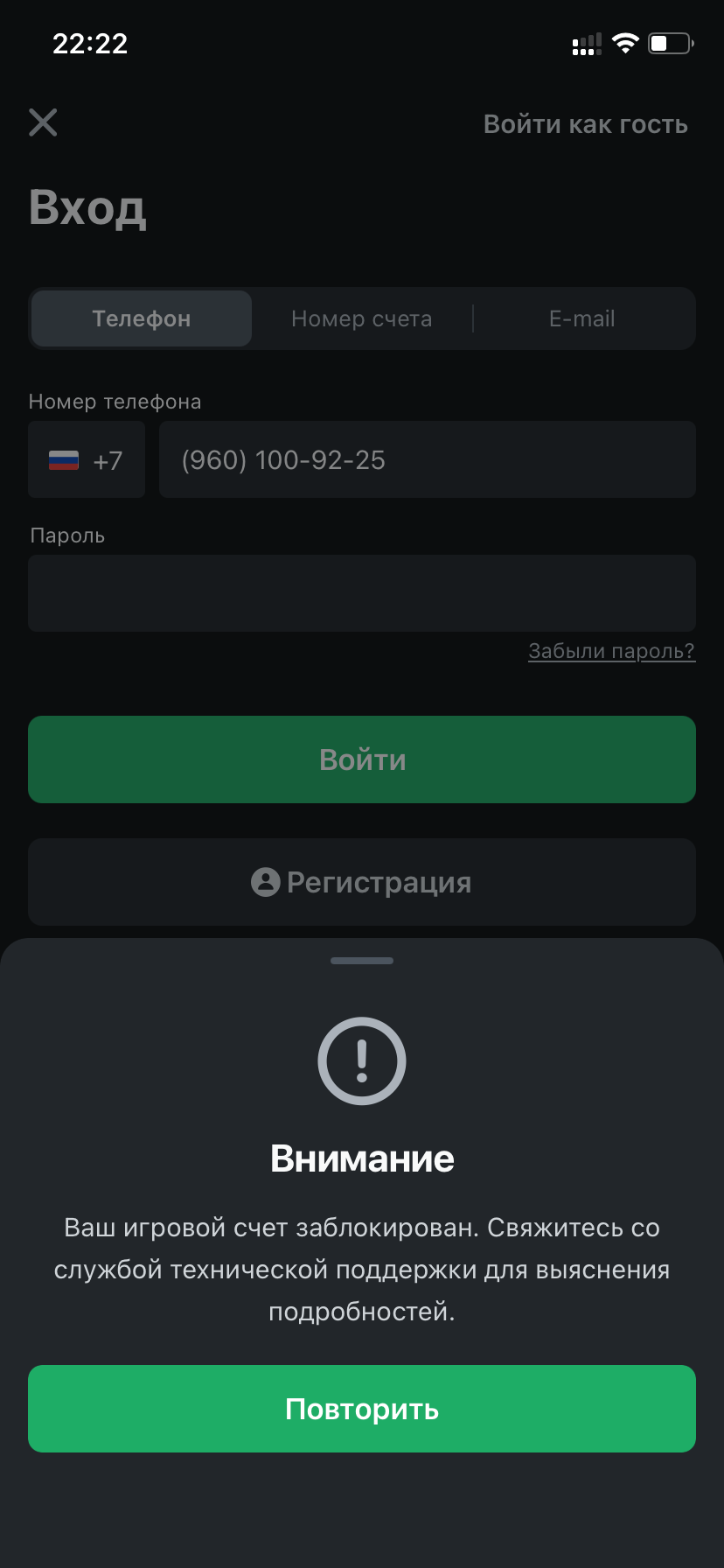
Task: Tap the bottom sheet drag handle
Action: click(362, 961)
